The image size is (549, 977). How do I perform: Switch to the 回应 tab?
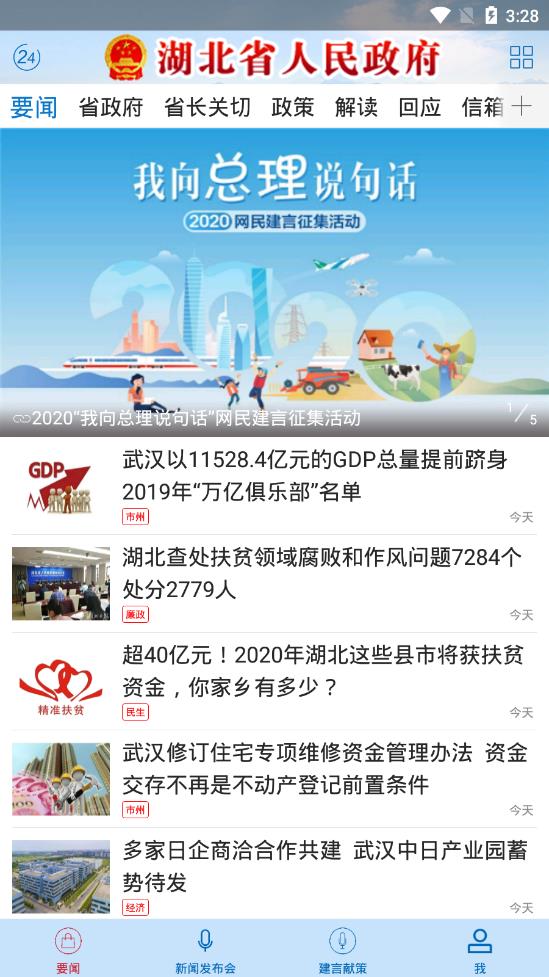[420, 107]
